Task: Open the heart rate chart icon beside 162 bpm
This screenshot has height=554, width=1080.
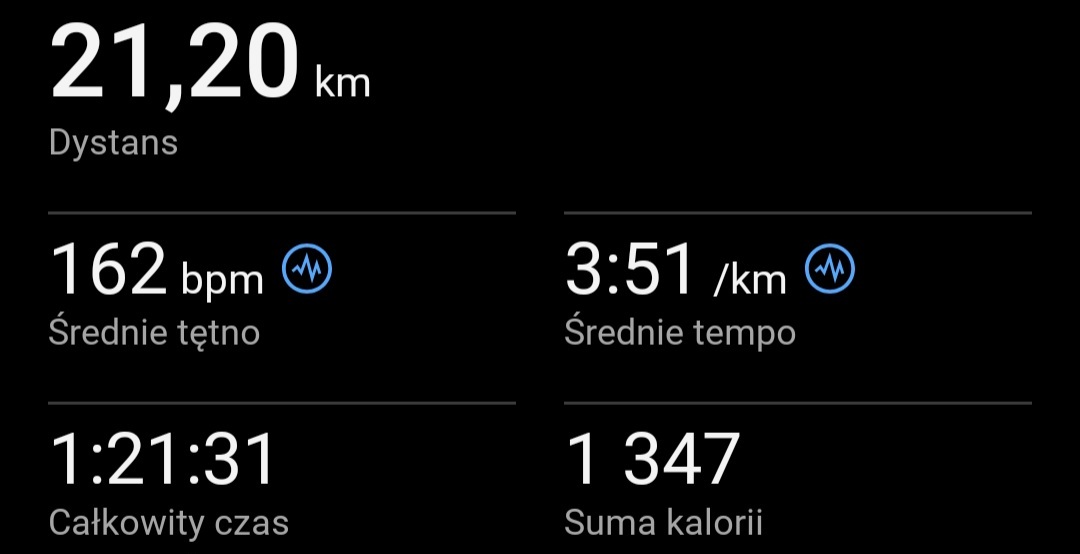Action: click(307, 268)
